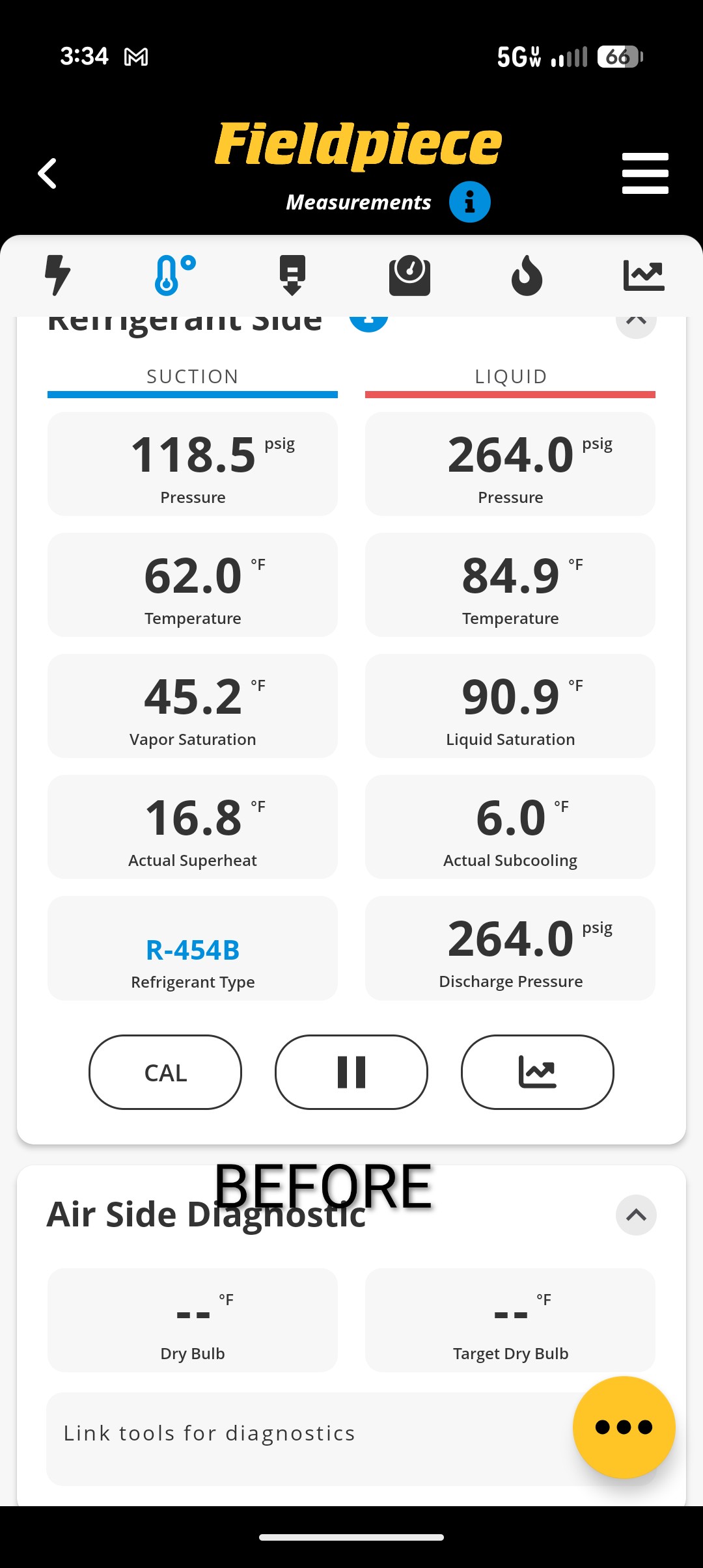Tap the CAL button
This screenshot has height=1568, width=703.
pos(165,1072)
